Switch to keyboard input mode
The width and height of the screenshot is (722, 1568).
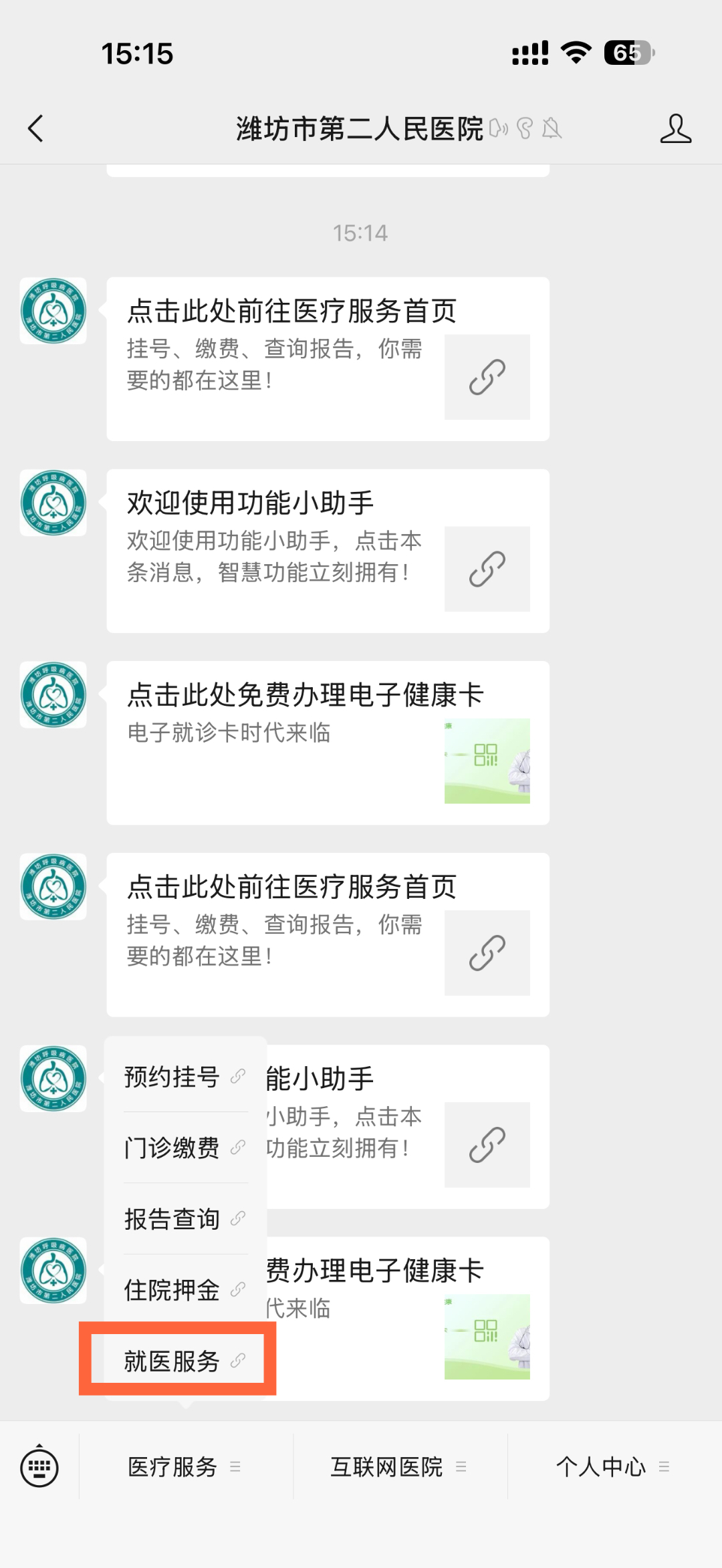[39, 1466]
